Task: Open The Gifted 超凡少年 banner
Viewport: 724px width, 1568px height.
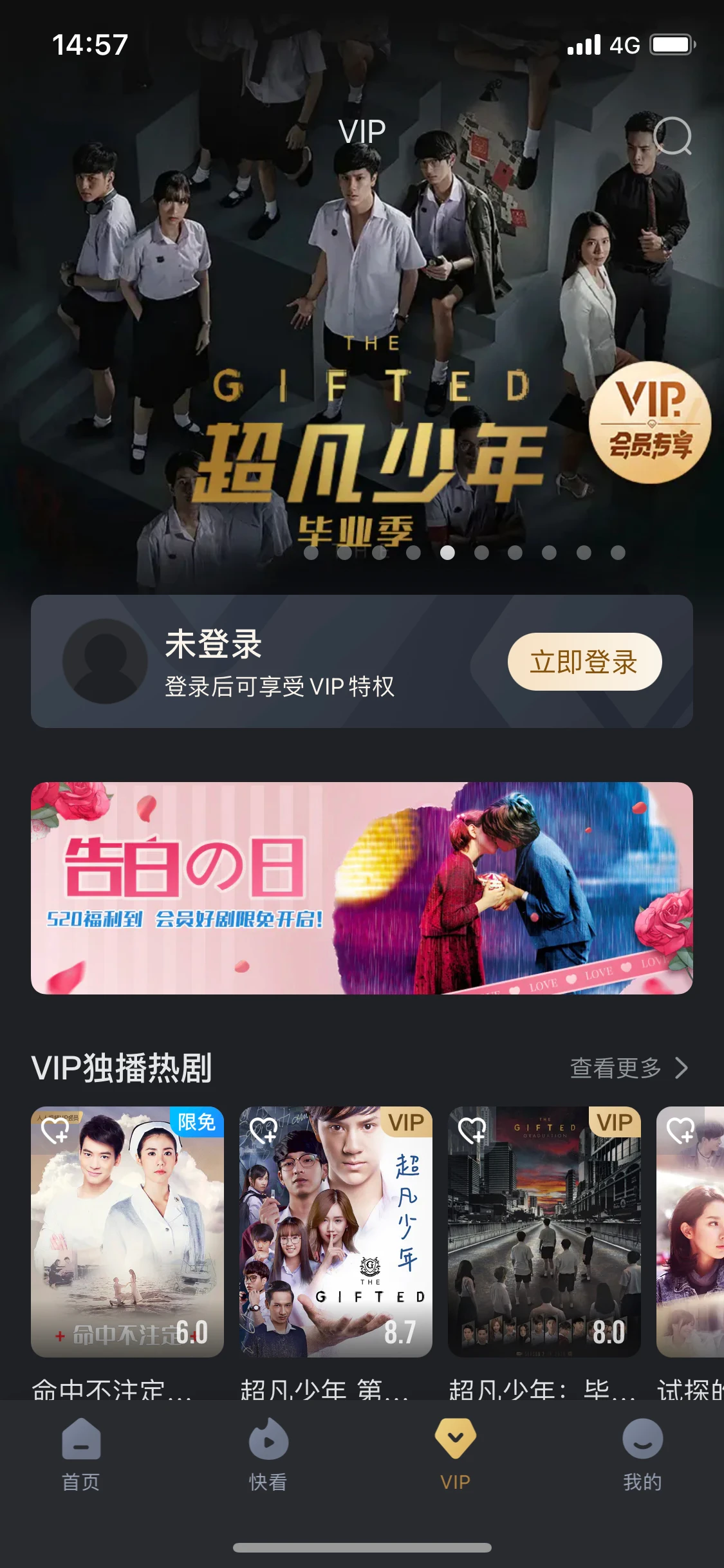Action: click(x=362, y=322)
